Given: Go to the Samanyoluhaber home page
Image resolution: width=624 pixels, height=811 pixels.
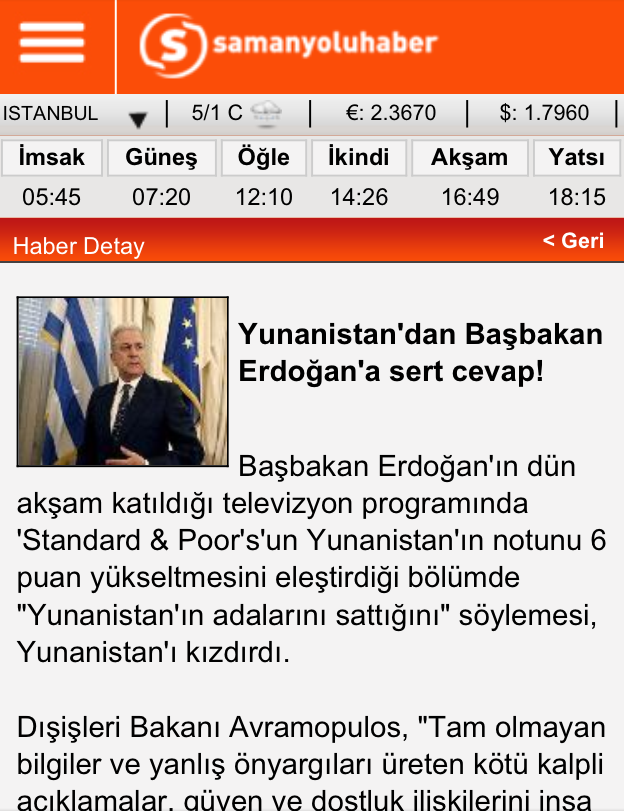Looking at the screenshot, I should [289, 43].
